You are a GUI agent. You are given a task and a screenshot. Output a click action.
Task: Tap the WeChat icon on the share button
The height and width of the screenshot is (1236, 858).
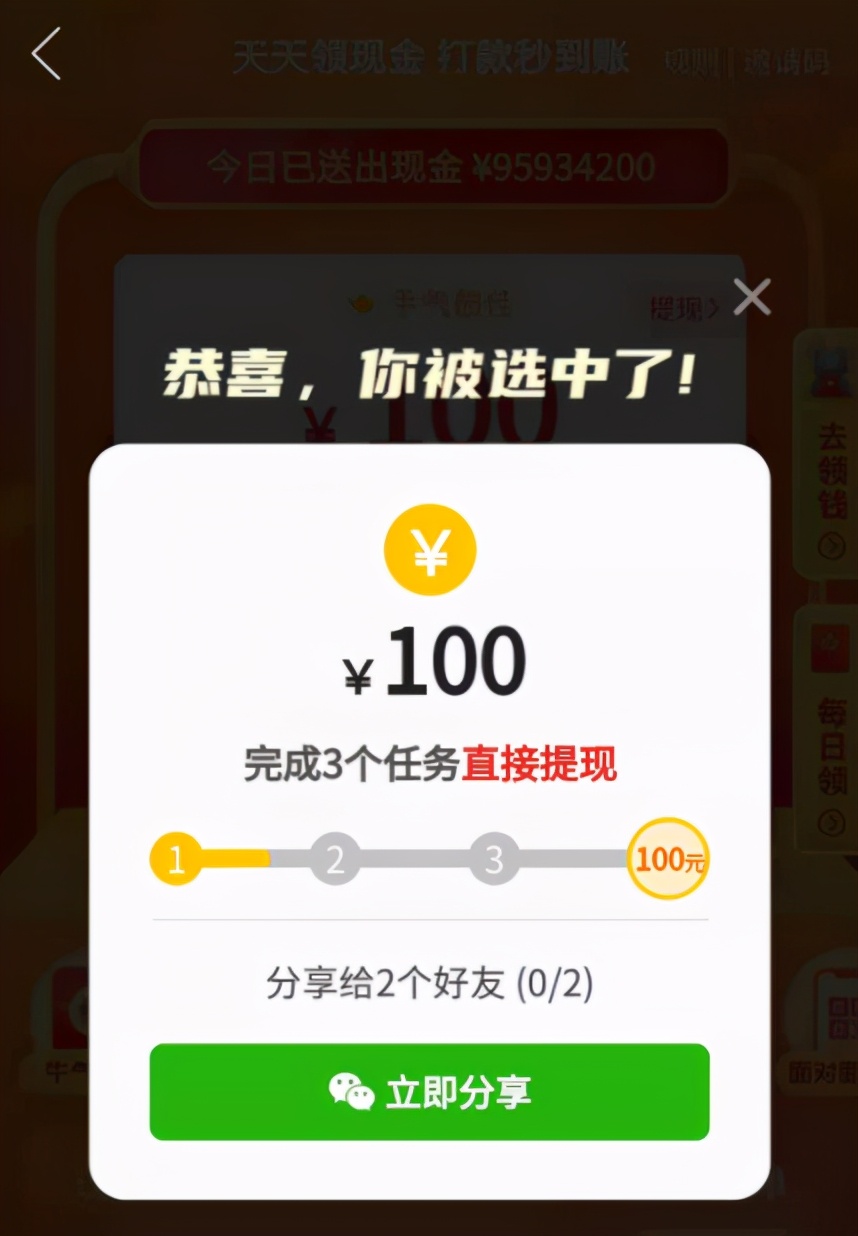pos(349,1092)
